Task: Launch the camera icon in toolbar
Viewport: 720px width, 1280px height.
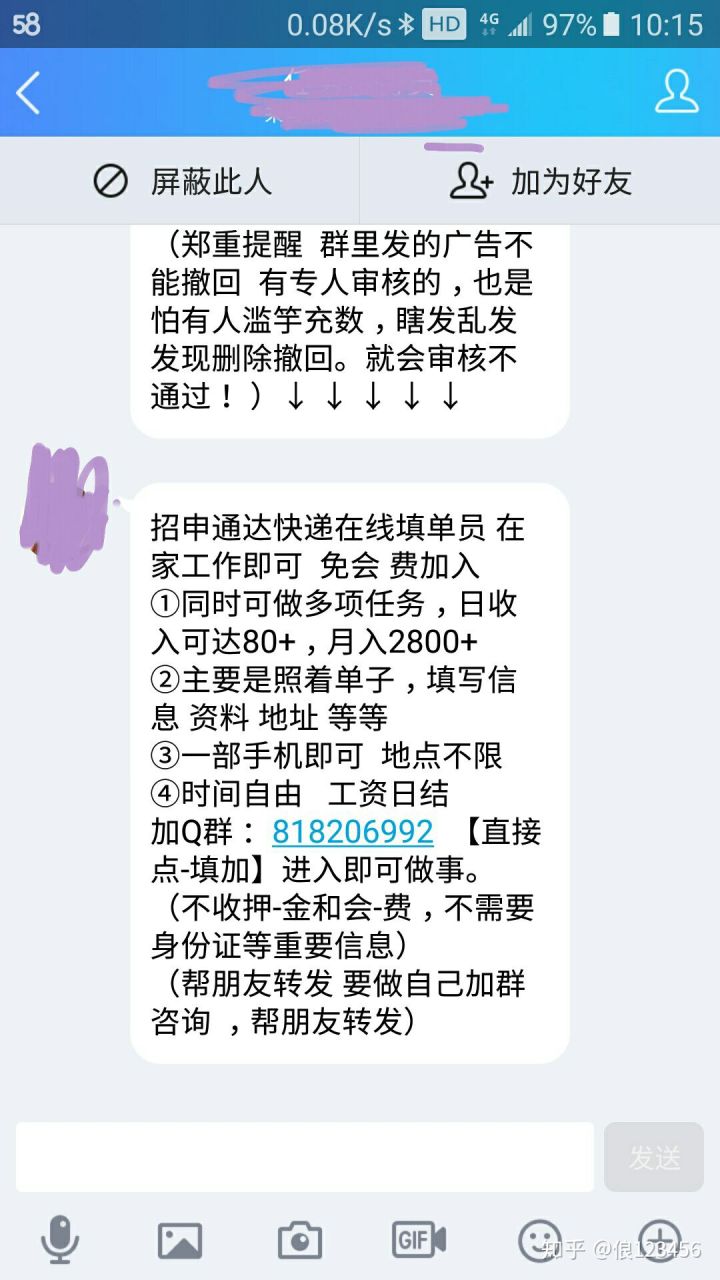Action: pos(300,1241)
